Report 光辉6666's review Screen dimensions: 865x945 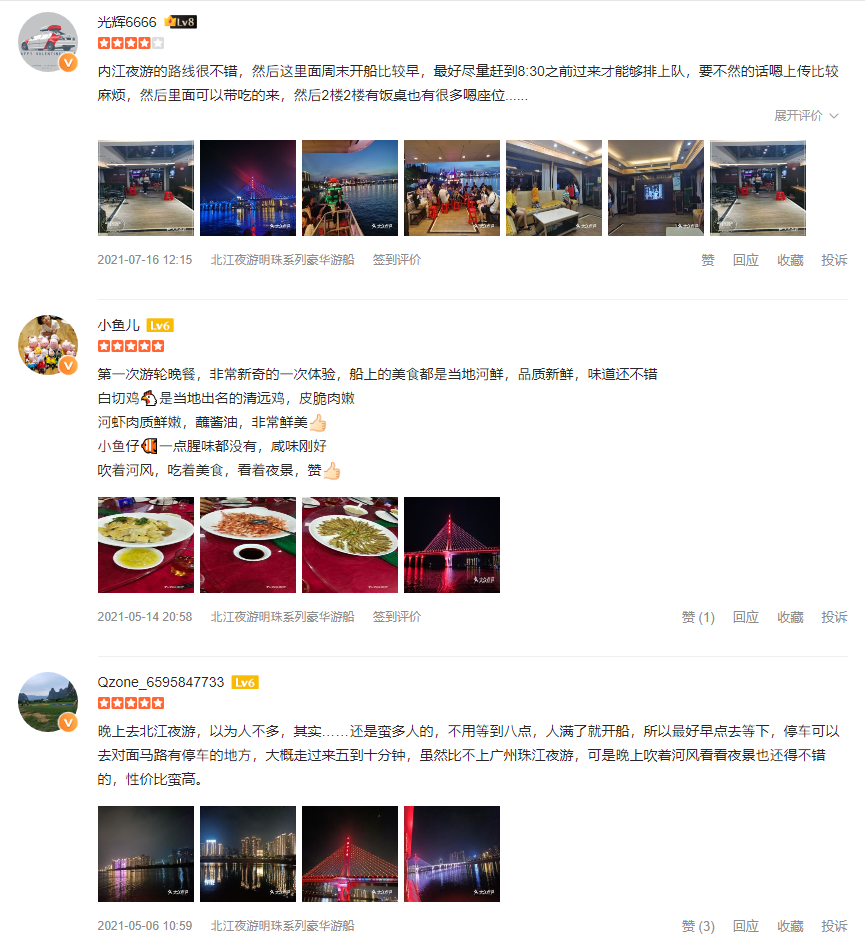[x=834, y=260]
